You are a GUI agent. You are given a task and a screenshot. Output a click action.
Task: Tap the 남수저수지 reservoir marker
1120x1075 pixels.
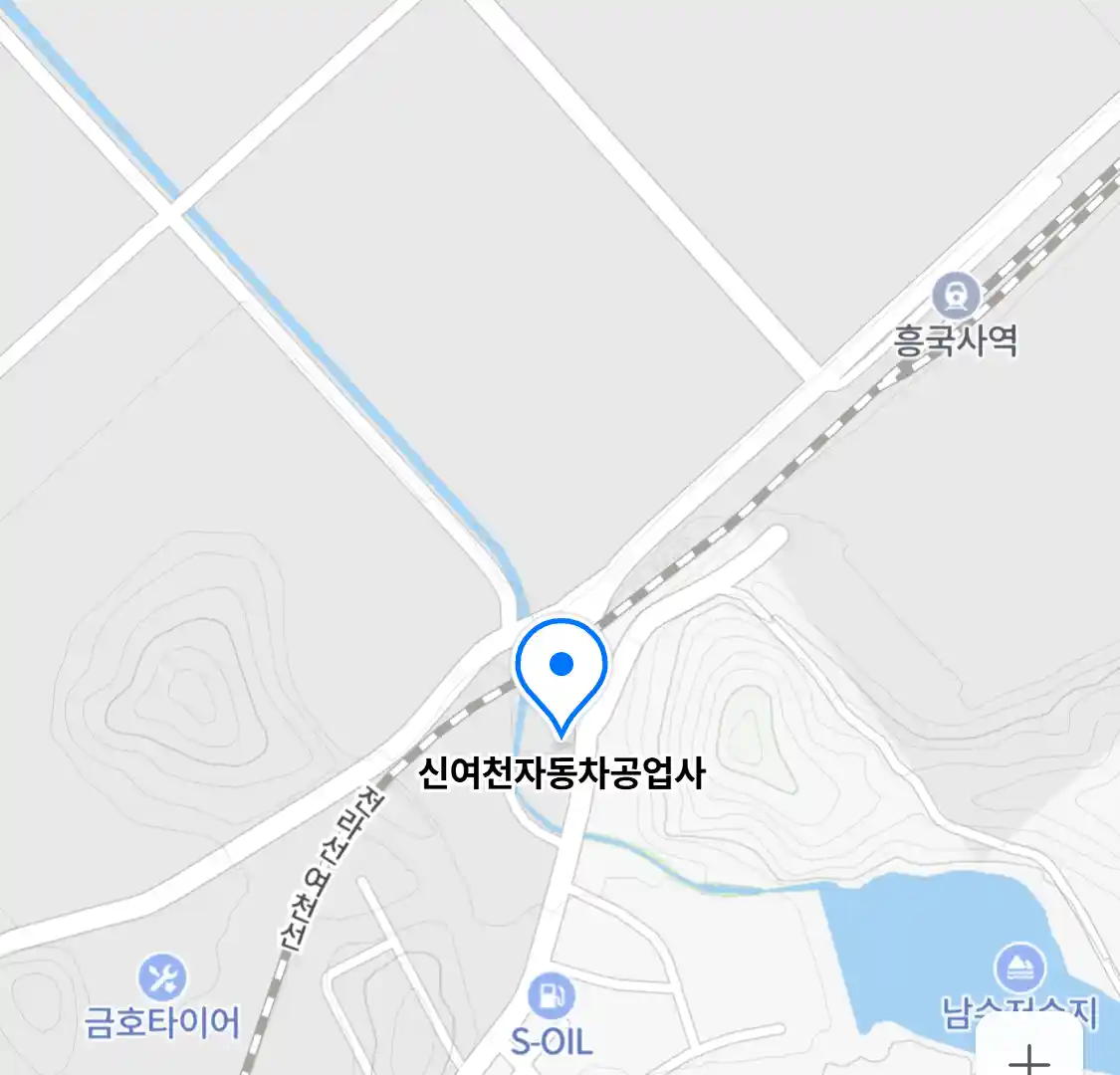tap(1020, 968)
